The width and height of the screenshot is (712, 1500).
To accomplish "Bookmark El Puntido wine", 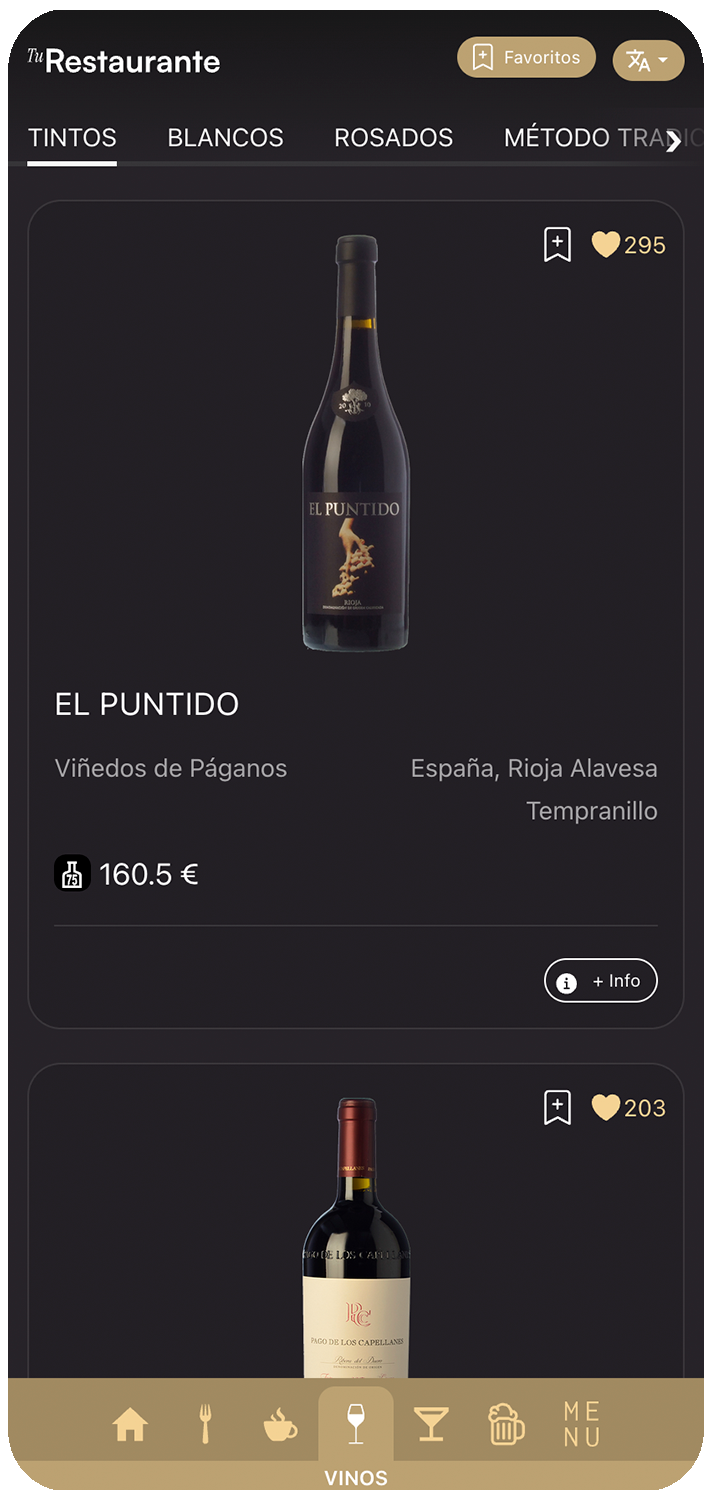I will point(557,245).
